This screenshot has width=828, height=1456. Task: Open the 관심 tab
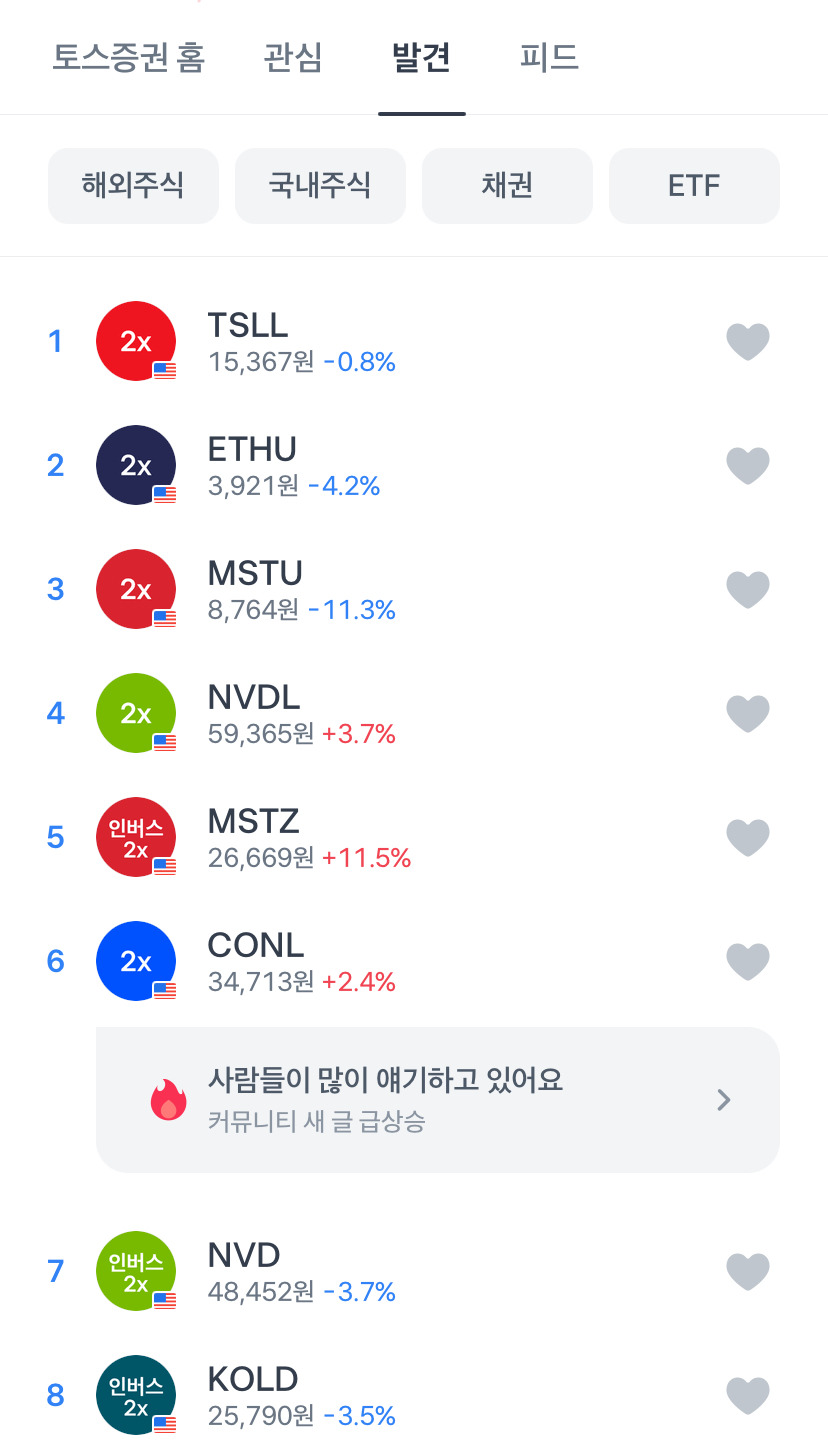click(293, 58)
